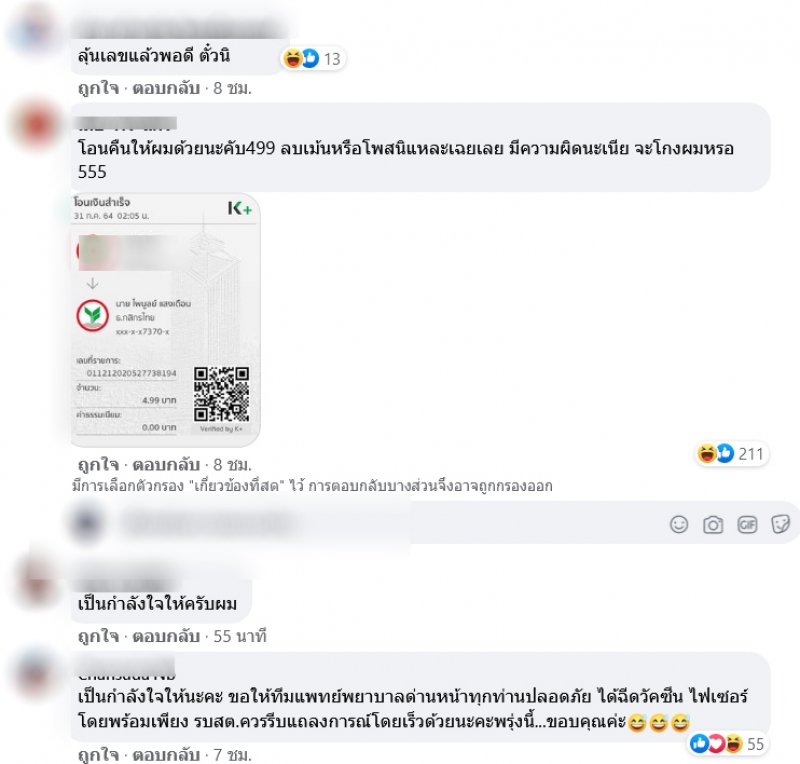This screenshot has width=800, height=764.
Task: Like the comment 'เป็นกำลังใจให้ครับผม'
Action: tap(98, 636)
